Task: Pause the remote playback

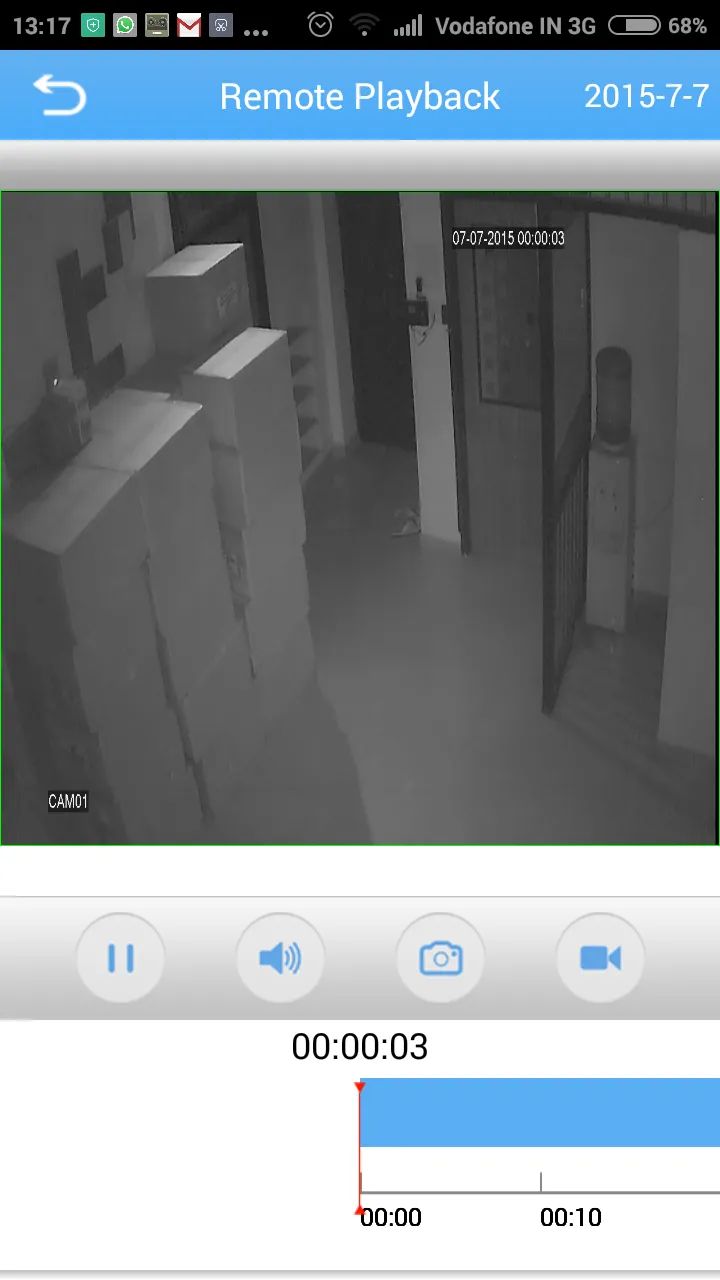Action: click(121, 958)
